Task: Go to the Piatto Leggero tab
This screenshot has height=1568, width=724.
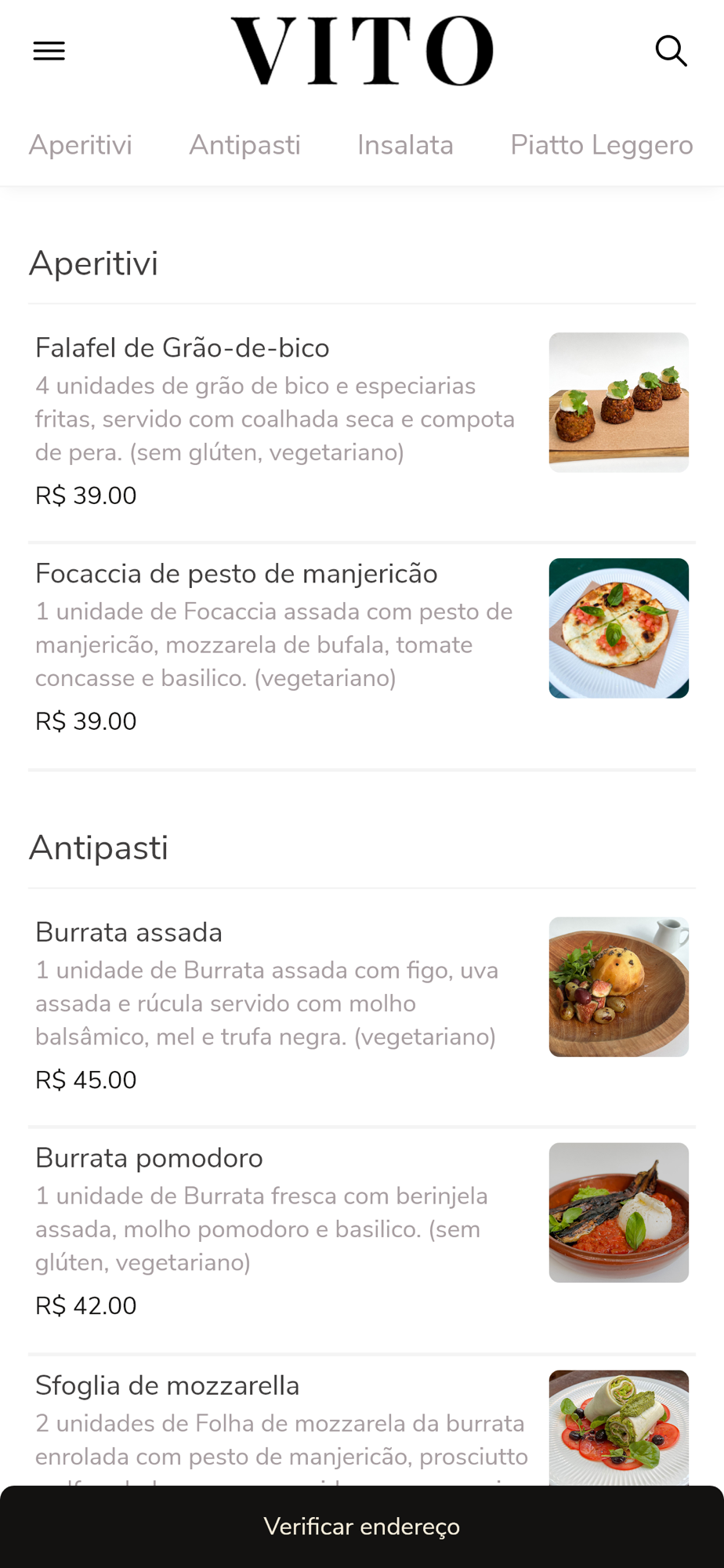Action: (601, 145)
